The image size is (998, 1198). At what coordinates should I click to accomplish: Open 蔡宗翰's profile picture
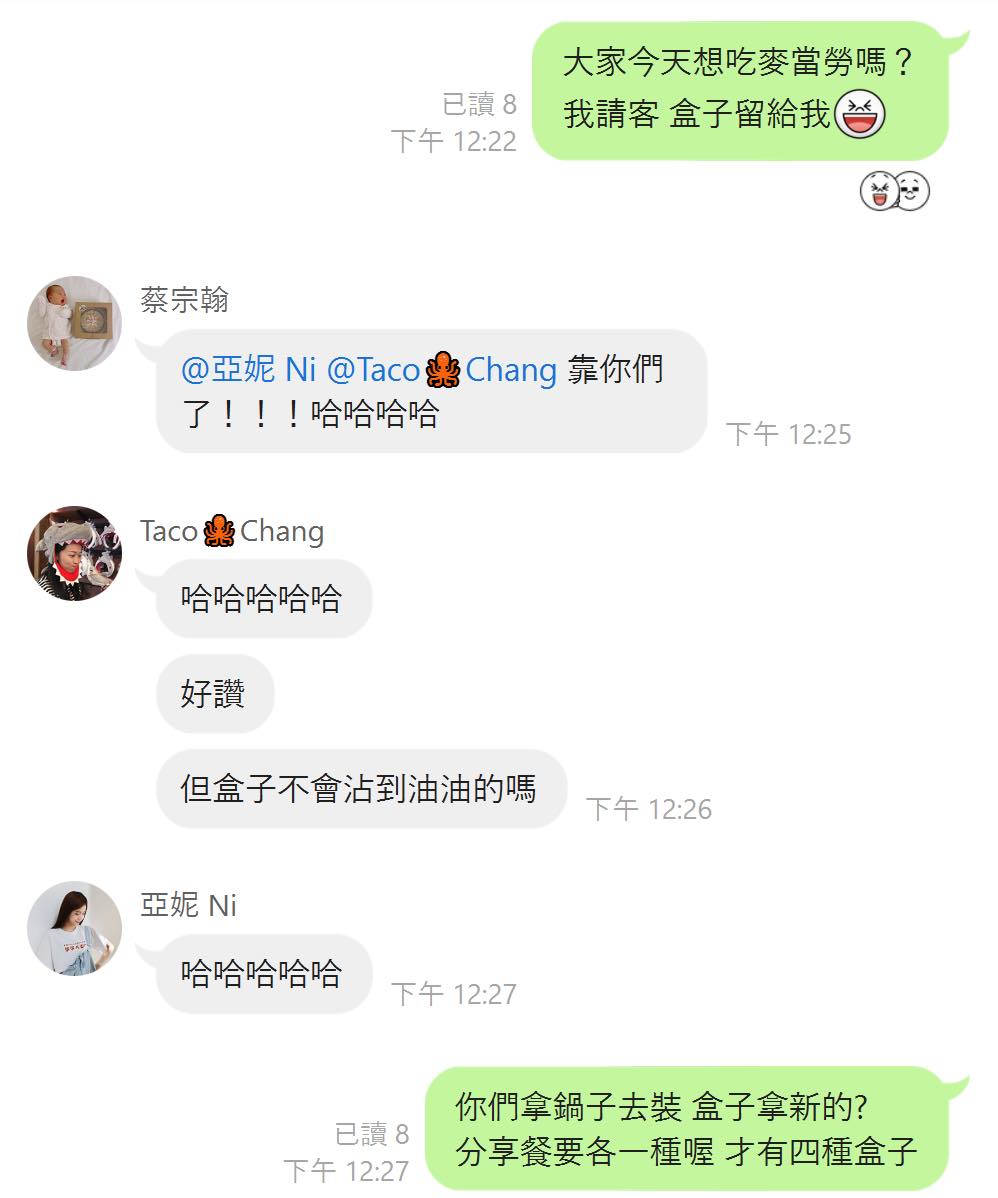73,323
